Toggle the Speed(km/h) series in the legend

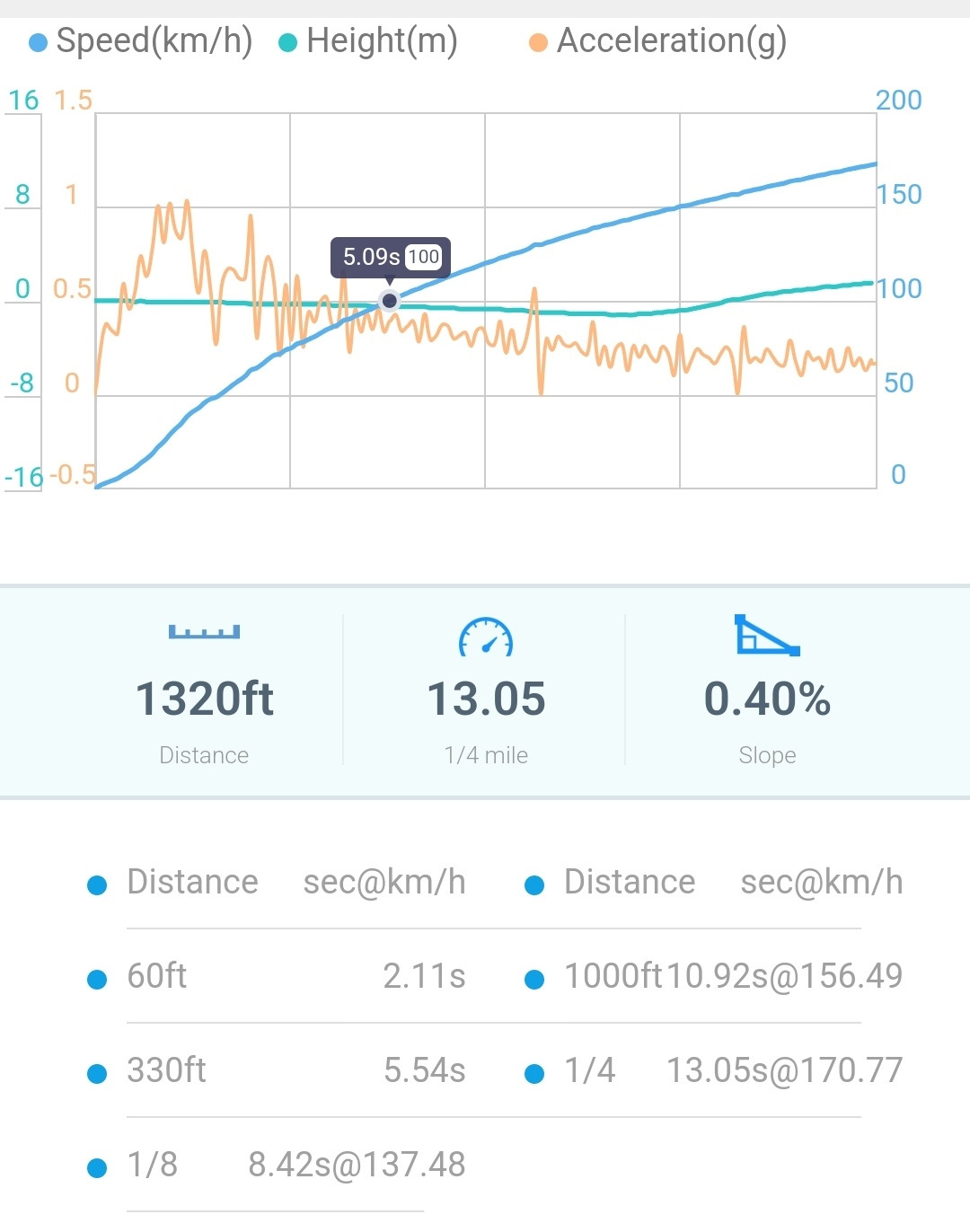click(x=141, y=41)
